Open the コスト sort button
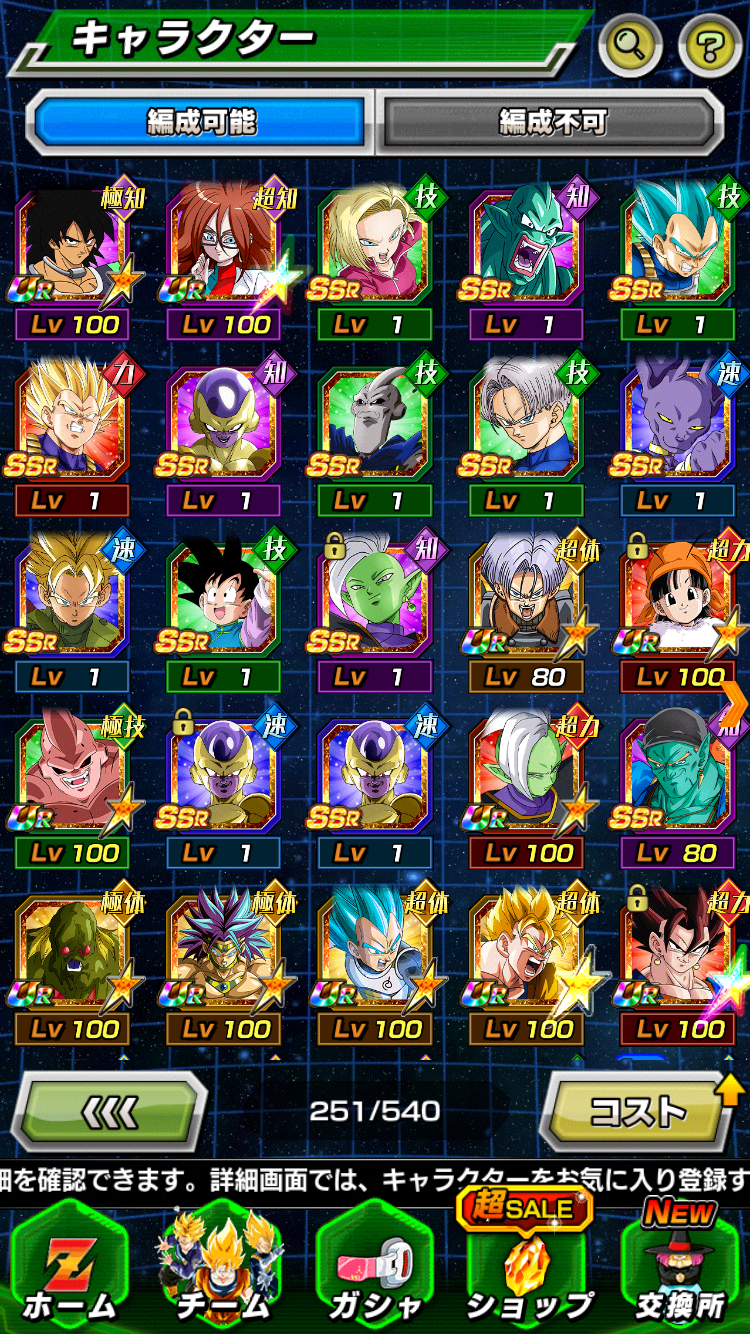750x1334 pixels. [x=639, y=1111]
